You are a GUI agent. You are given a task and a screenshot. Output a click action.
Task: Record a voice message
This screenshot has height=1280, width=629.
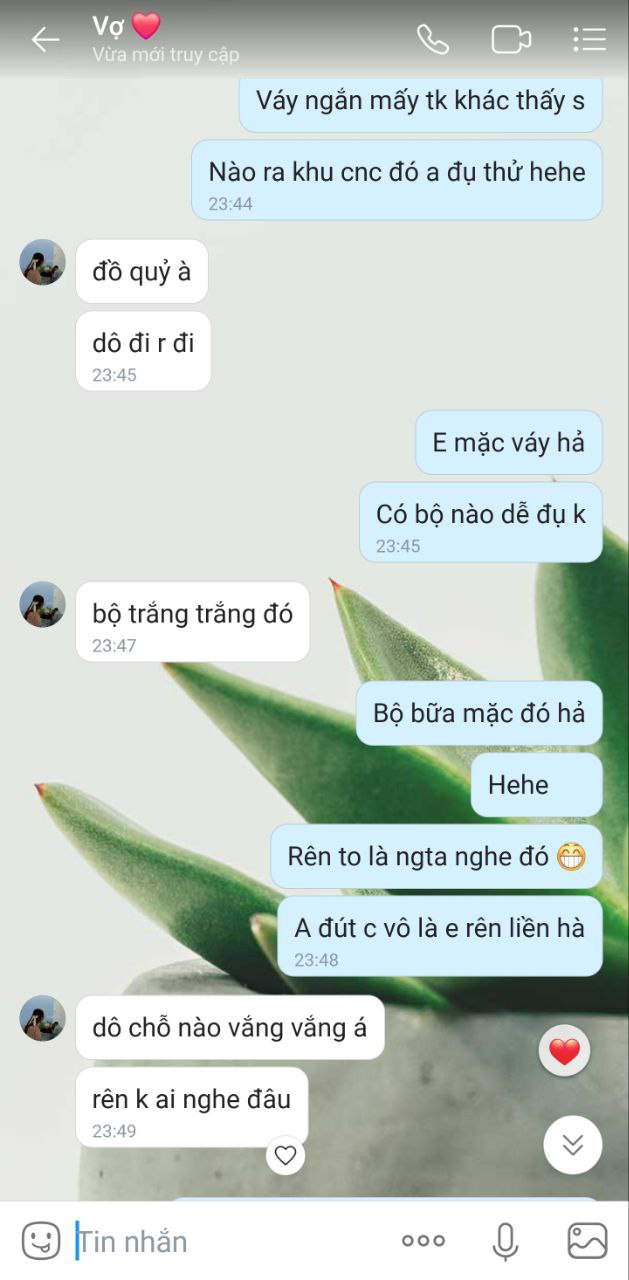coord(505,1241)
